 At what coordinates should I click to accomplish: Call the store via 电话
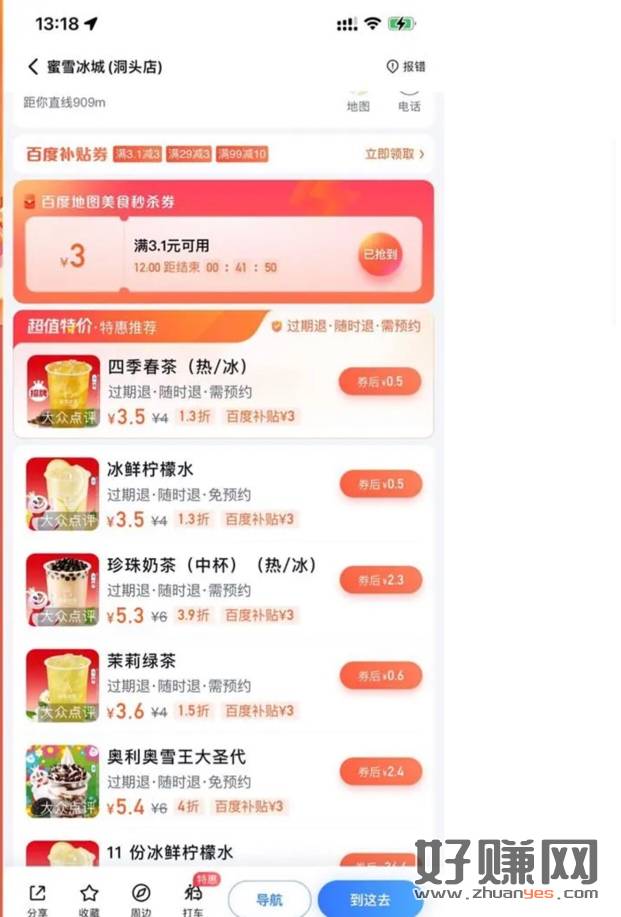(x=409, y=103)
